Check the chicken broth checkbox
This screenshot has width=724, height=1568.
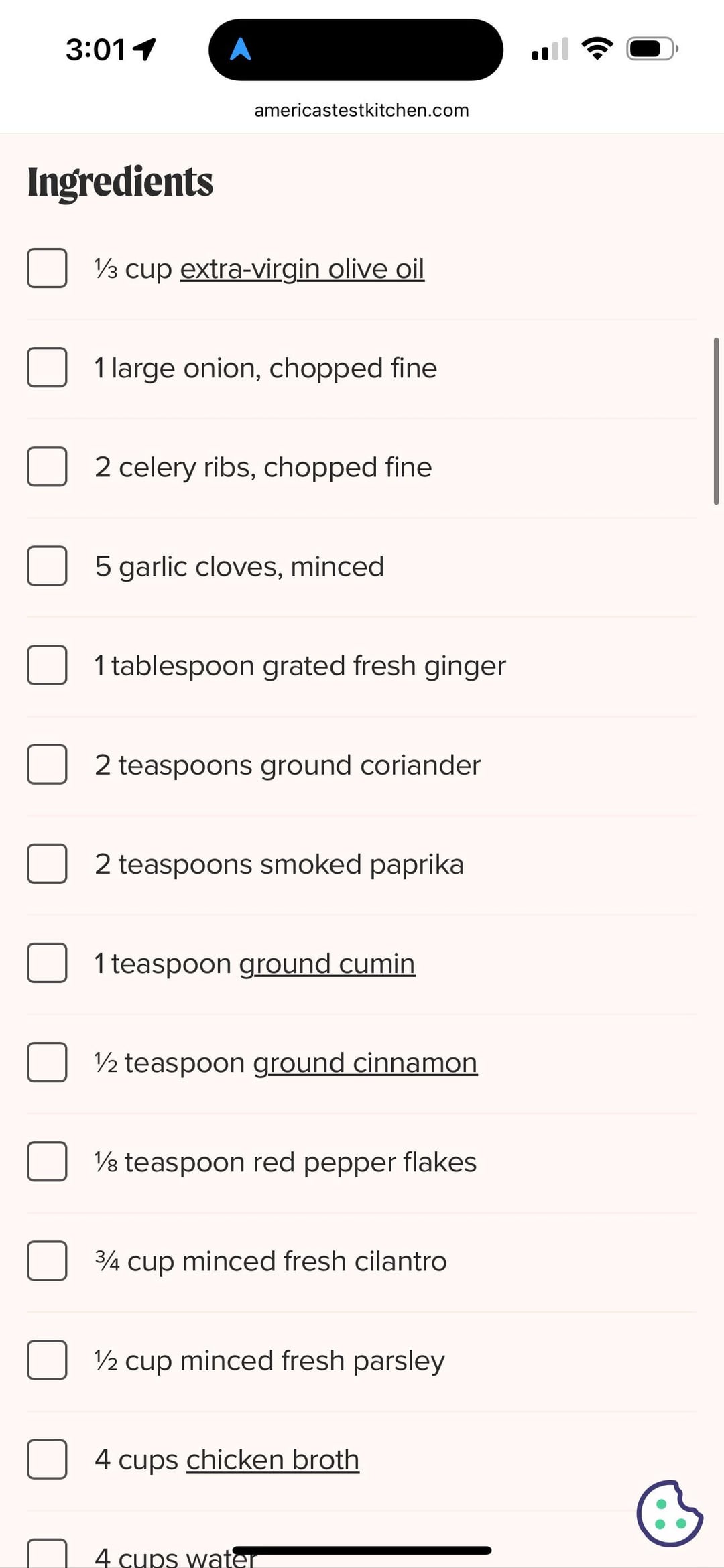47,1459
